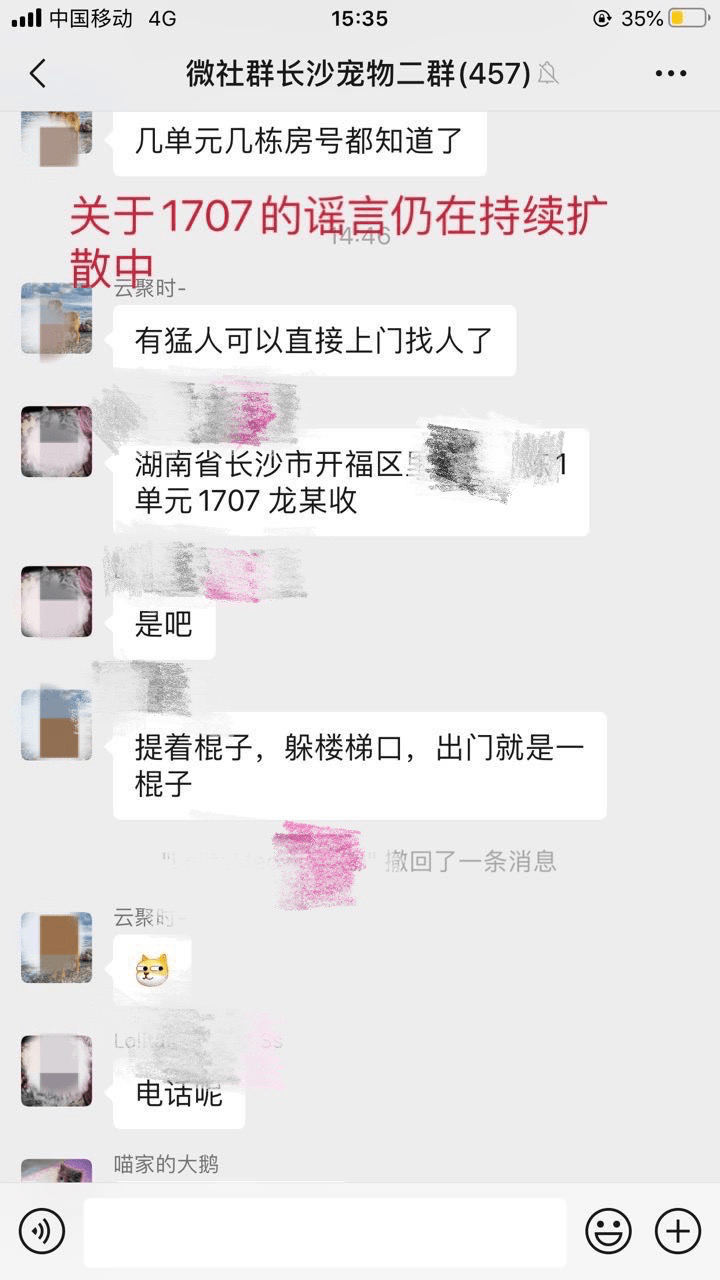The height and width of the screenshot is (1280, 720).
Task: Open avatar beside the "是吧" message
Action: click(57, 602)
